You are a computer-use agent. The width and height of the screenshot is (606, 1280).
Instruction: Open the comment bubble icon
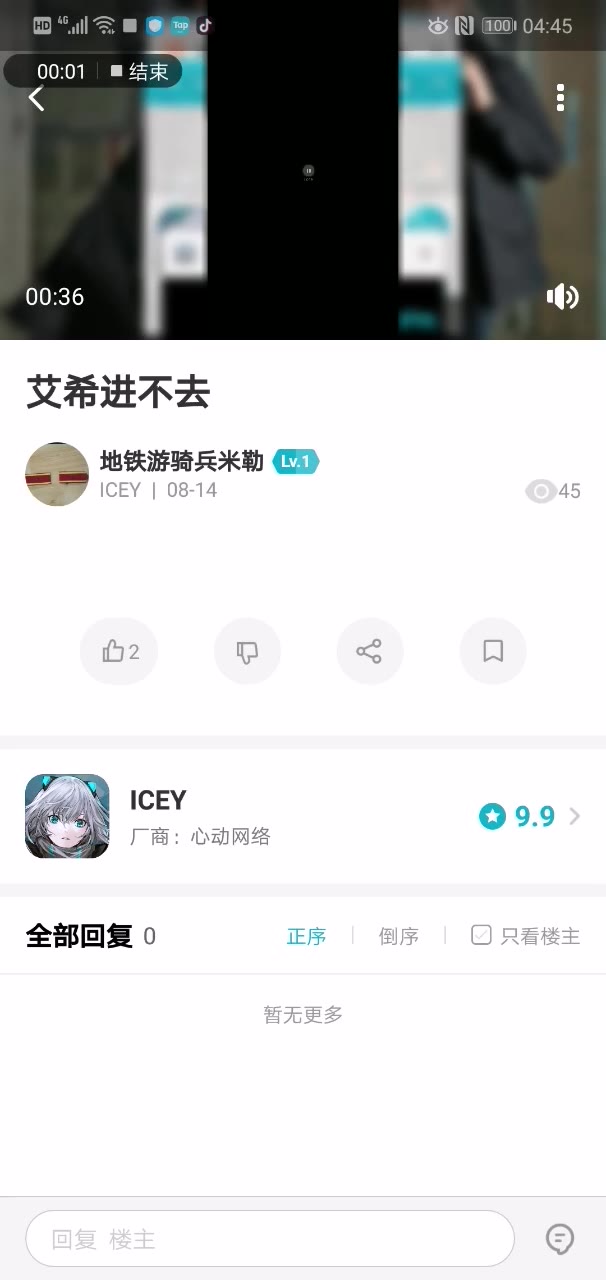point(559,1239)
